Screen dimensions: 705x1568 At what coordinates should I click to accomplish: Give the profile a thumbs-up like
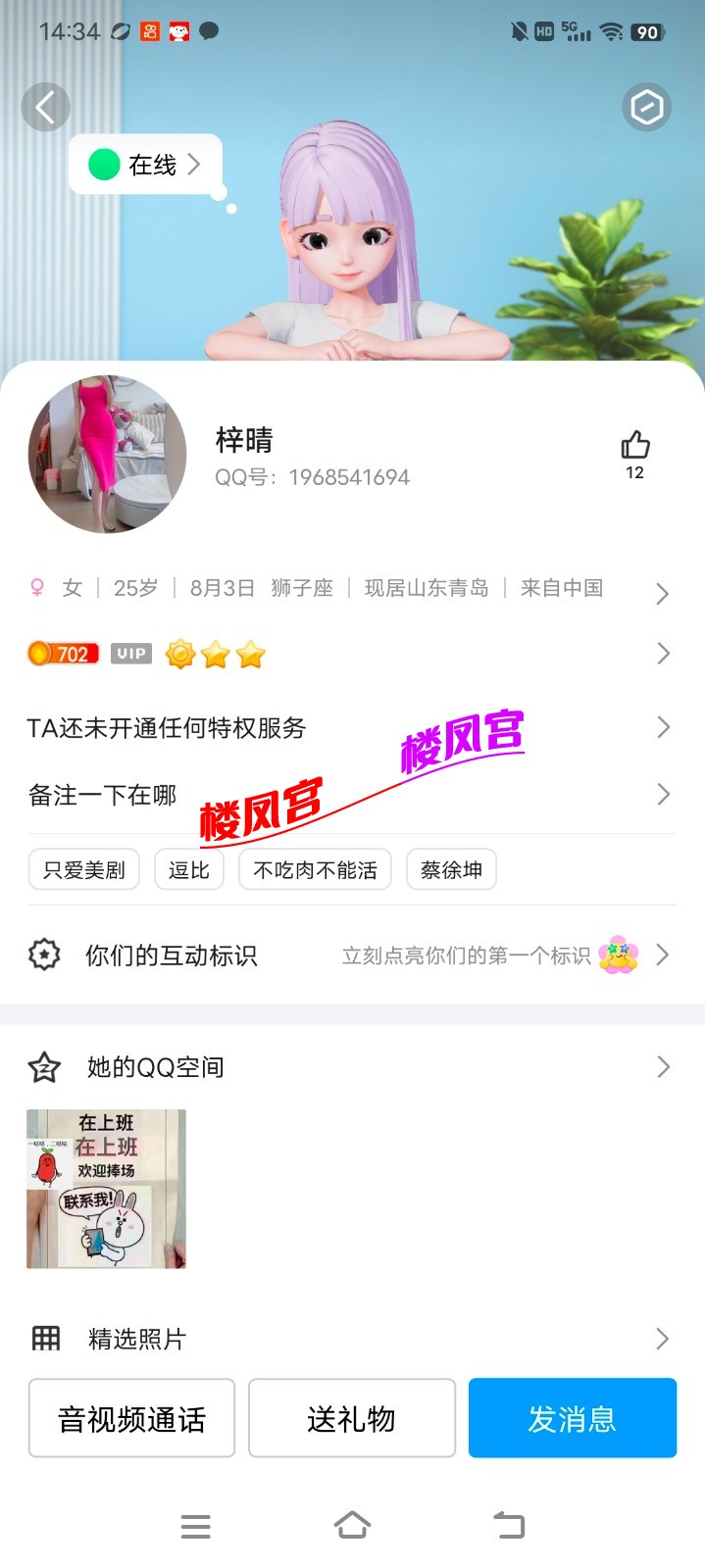click(x=634, y=448)
